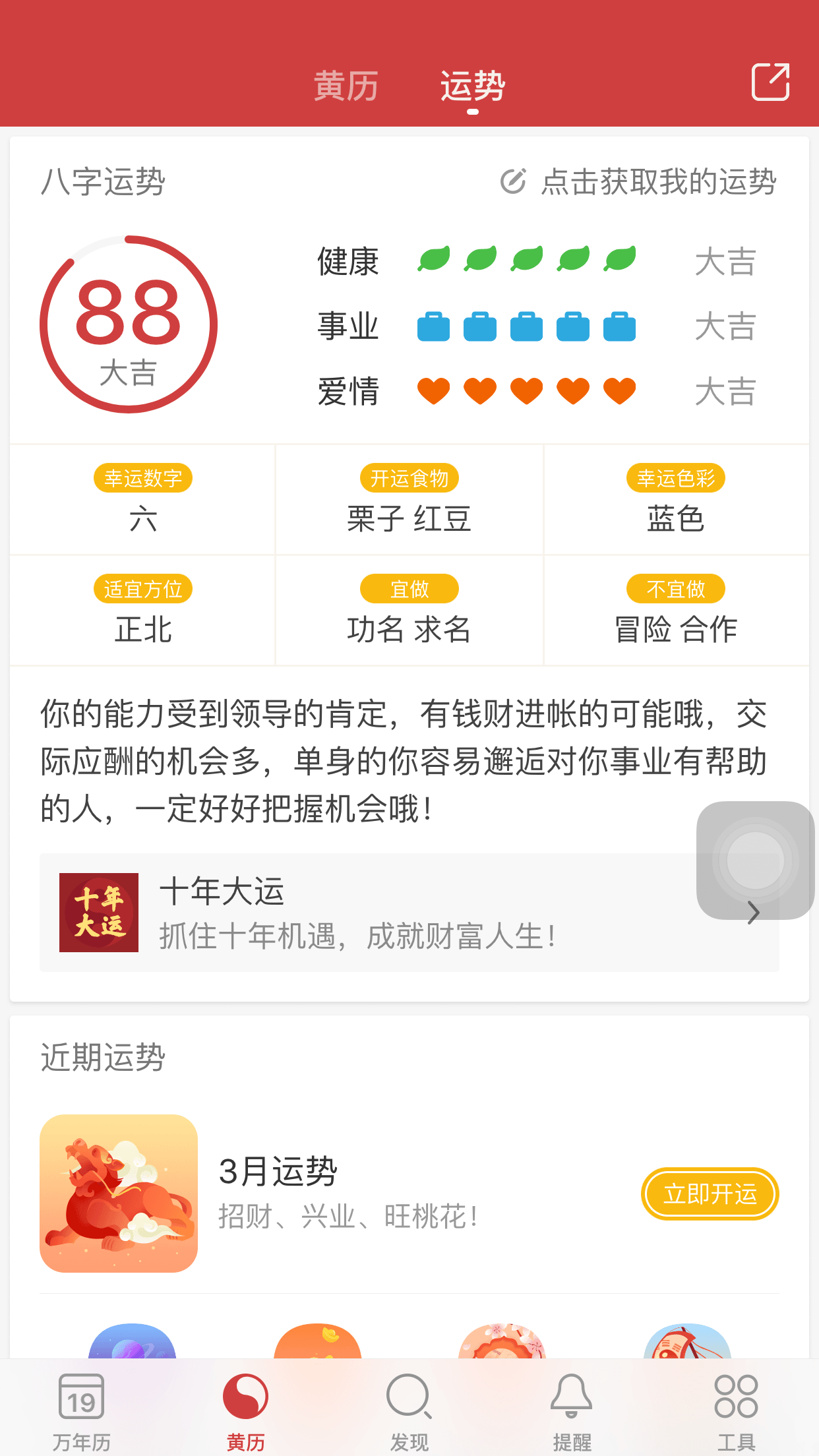Tap the floating AssistiveTouch button

coord(755,860)
